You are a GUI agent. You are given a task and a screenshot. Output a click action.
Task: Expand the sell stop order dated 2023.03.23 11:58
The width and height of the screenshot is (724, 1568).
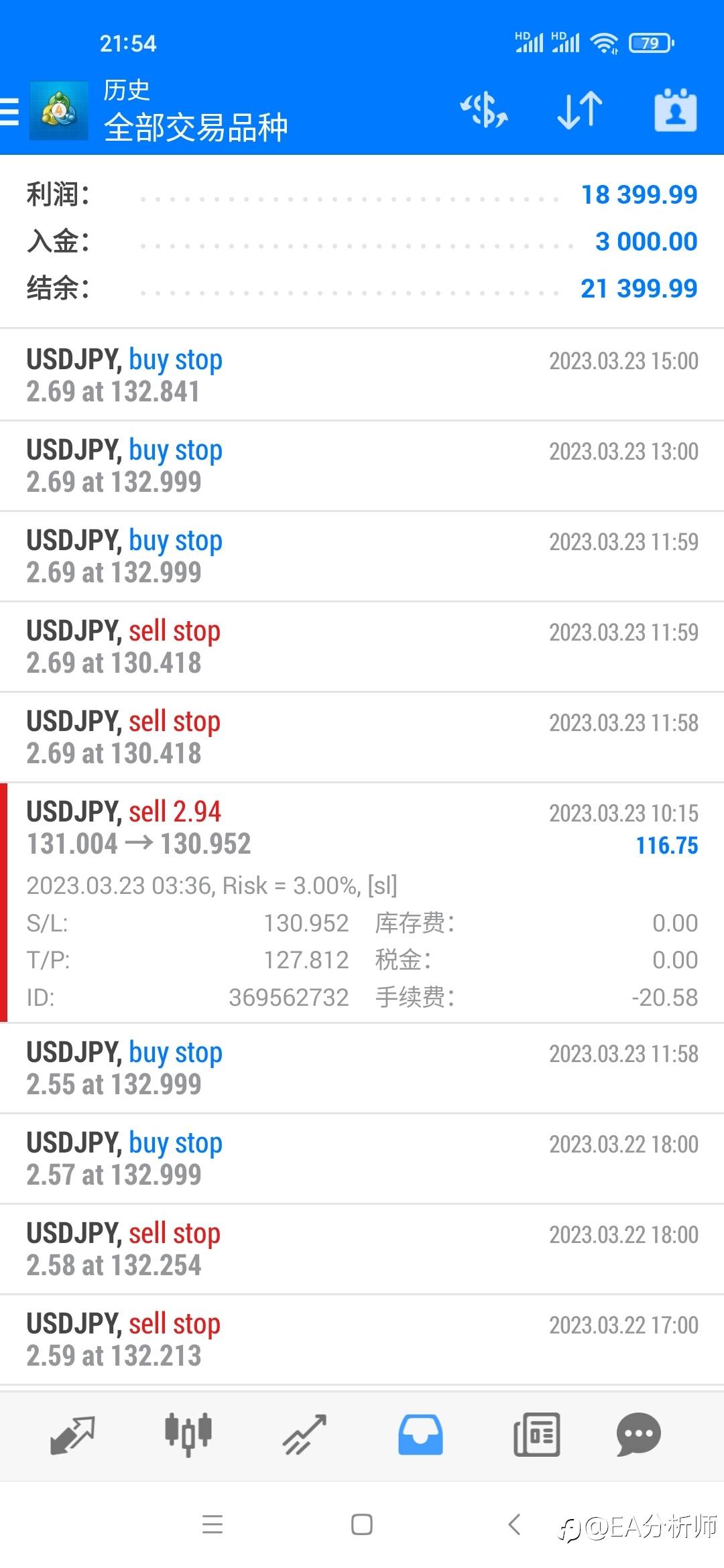click(362, 737)
